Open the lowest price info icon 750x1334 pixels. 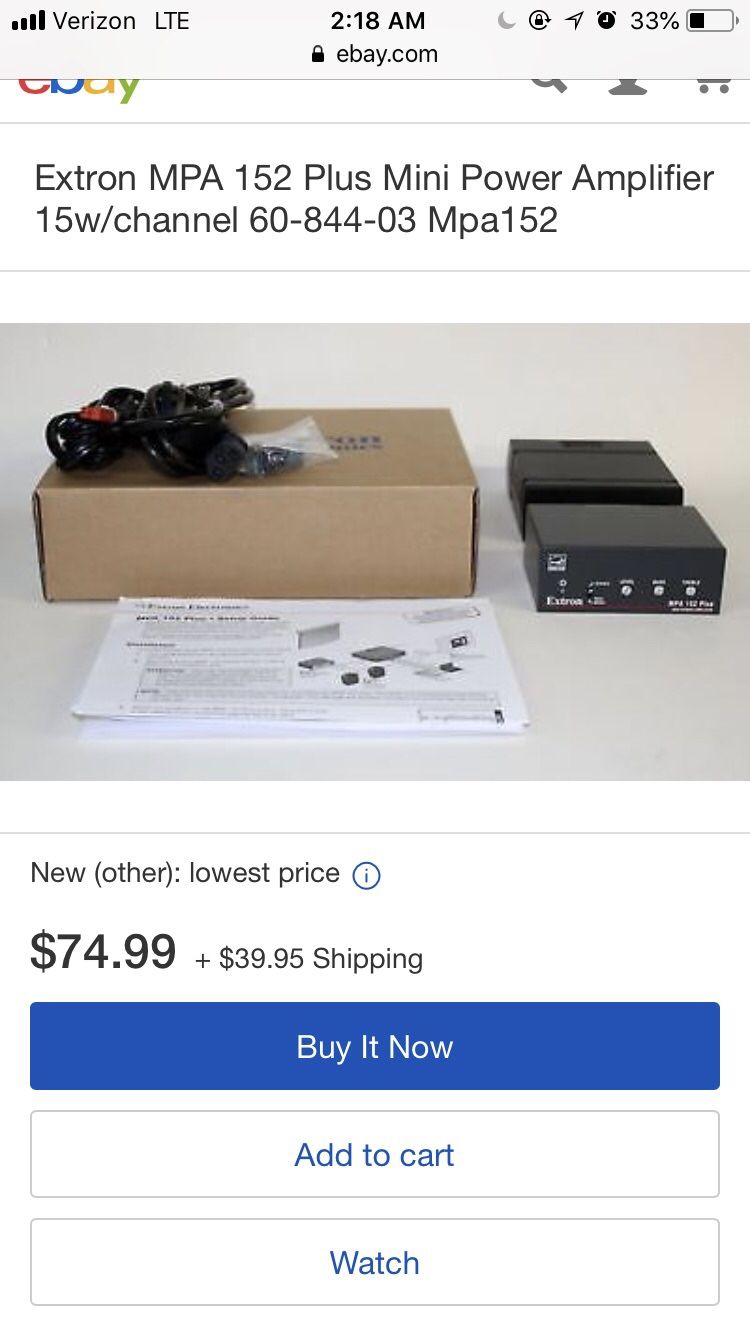367,876
